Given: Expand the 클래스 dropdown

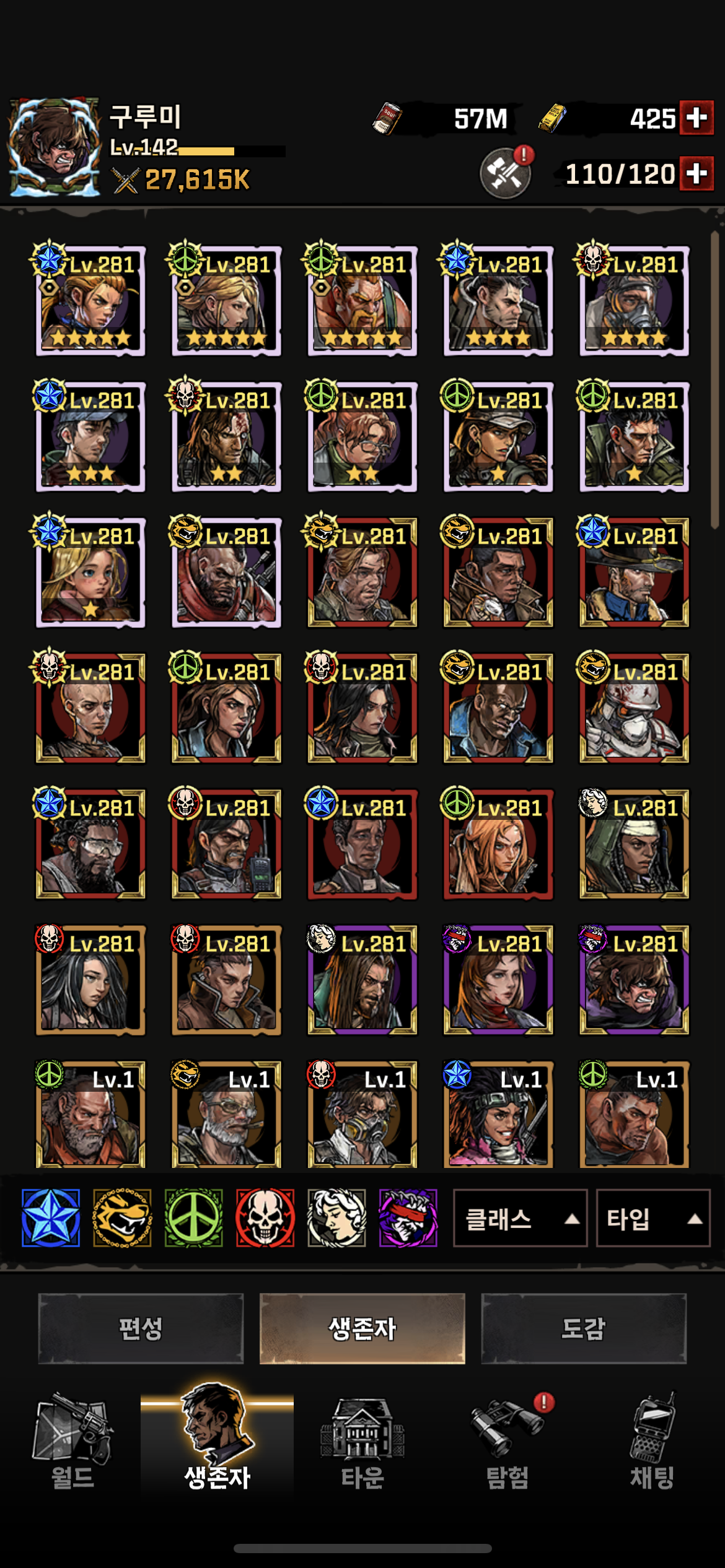Looking at the screenshot, I should click(520, 1218).
